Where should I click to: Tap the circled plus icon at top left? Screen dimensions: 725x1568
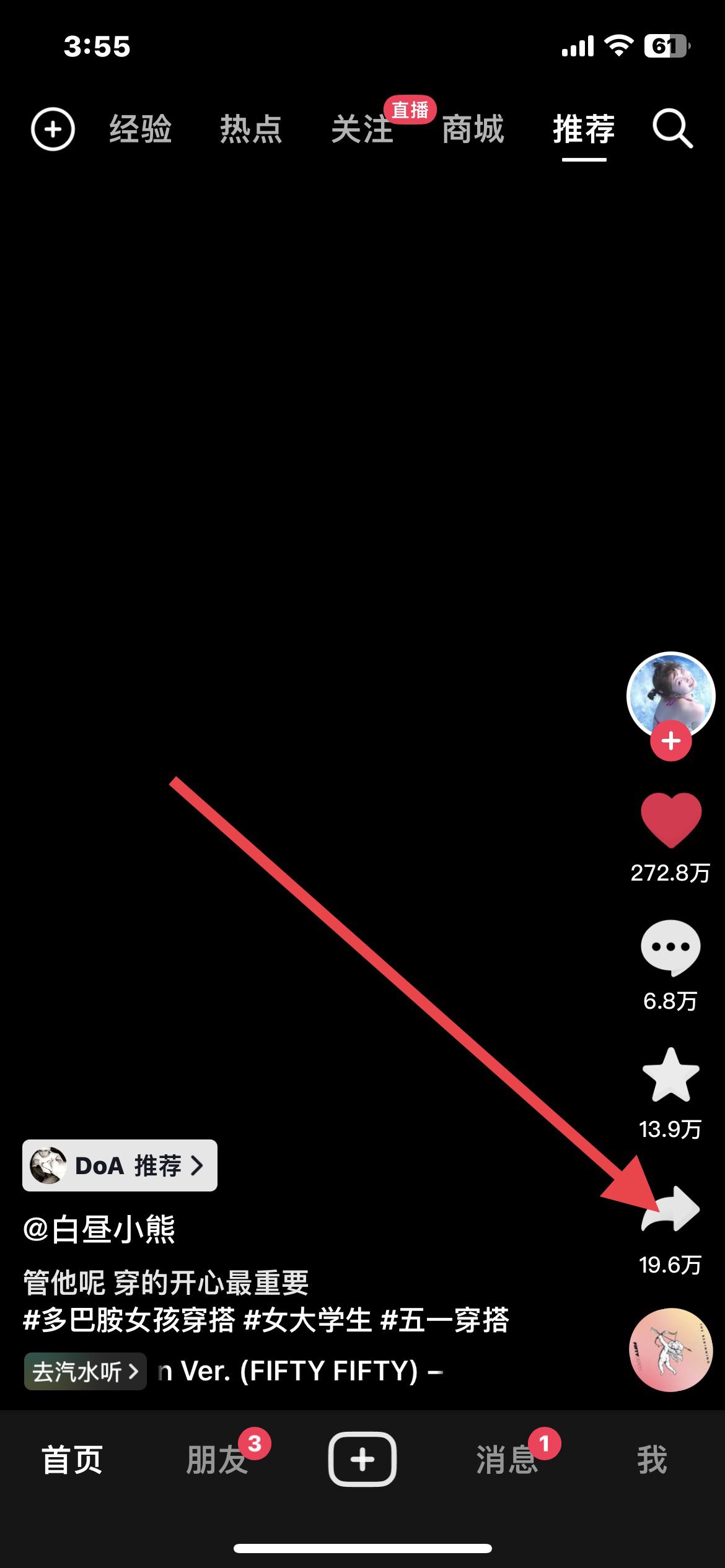53,129
